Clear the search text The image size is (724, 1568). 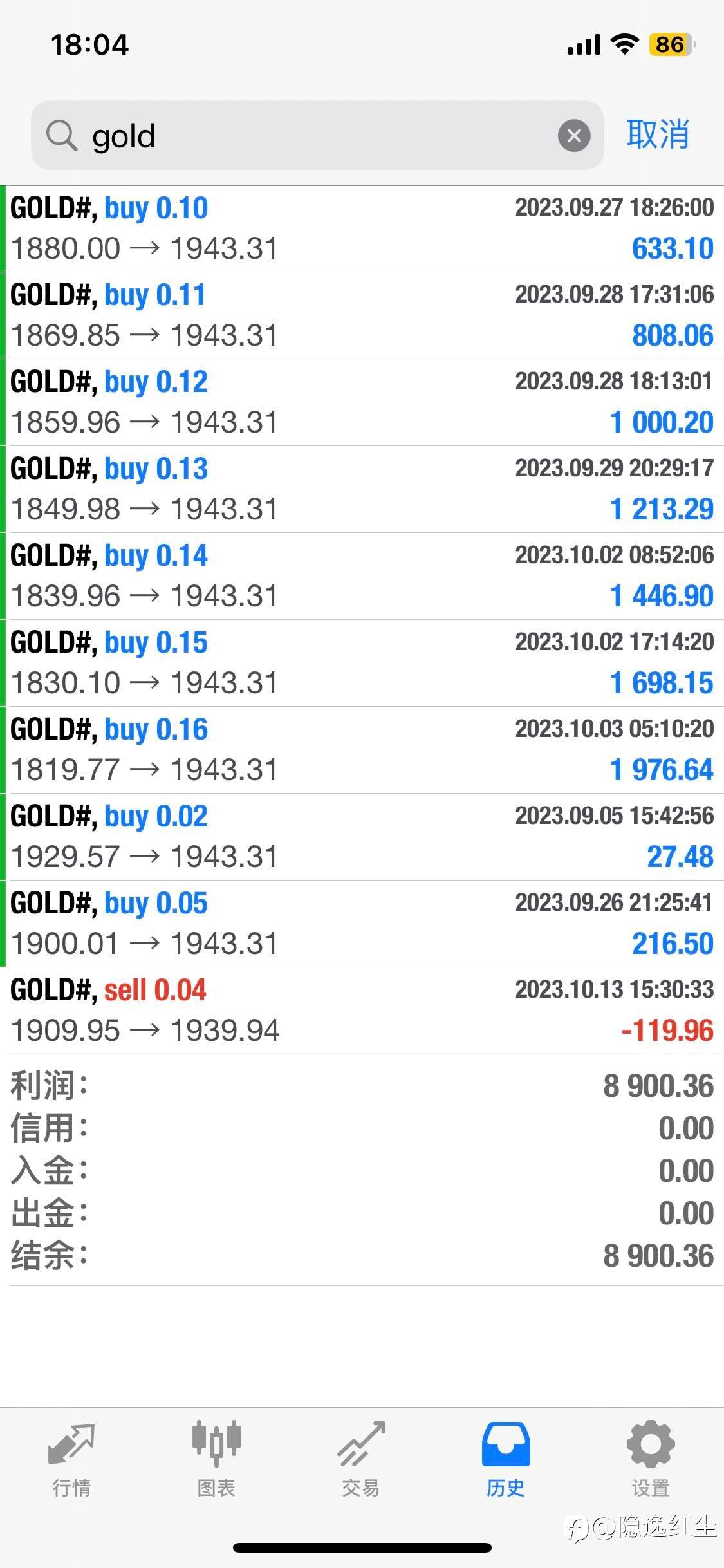(574, 136)
